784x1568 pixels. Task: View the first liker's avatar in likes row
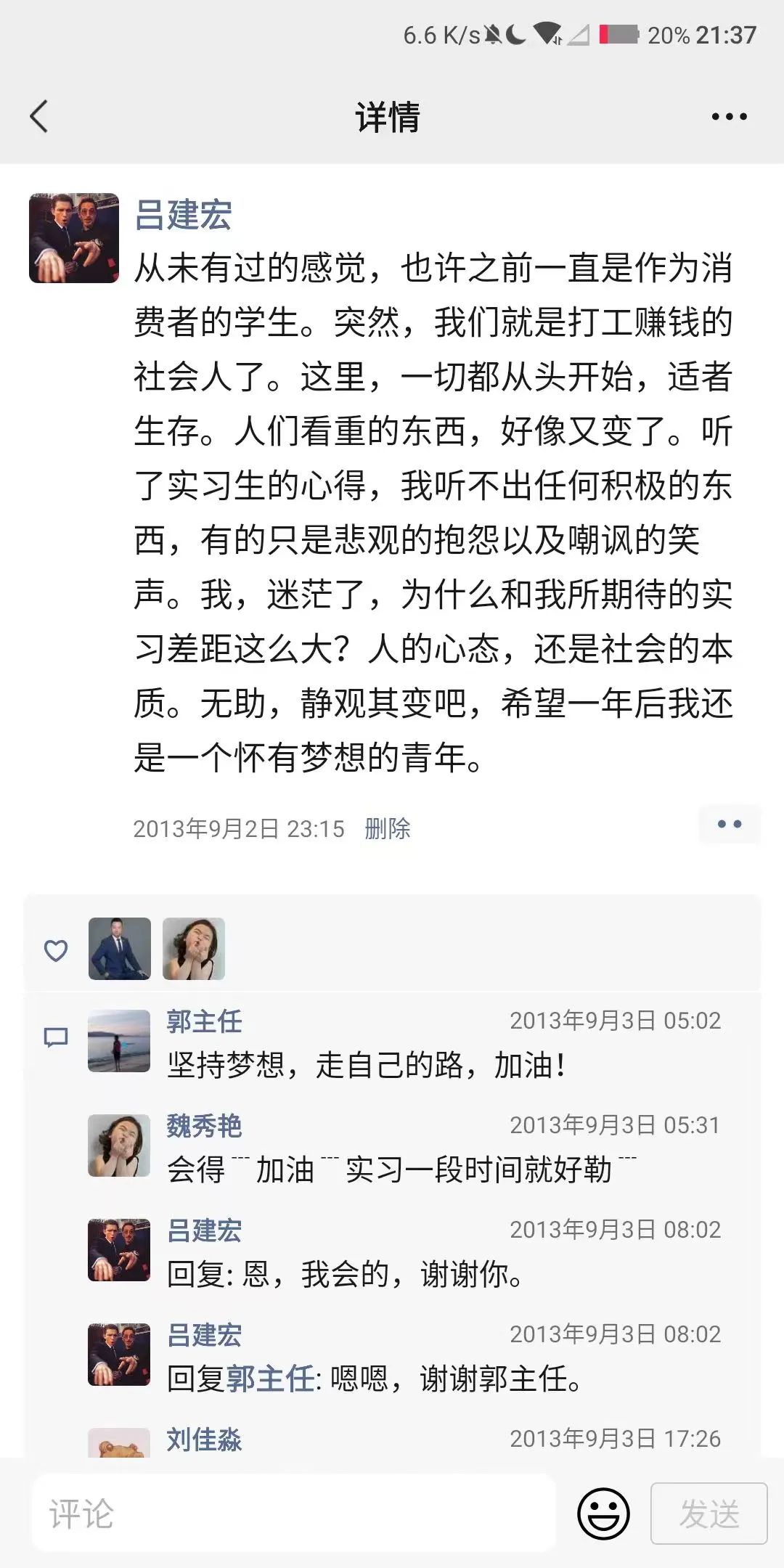click(x=120, y=948)
